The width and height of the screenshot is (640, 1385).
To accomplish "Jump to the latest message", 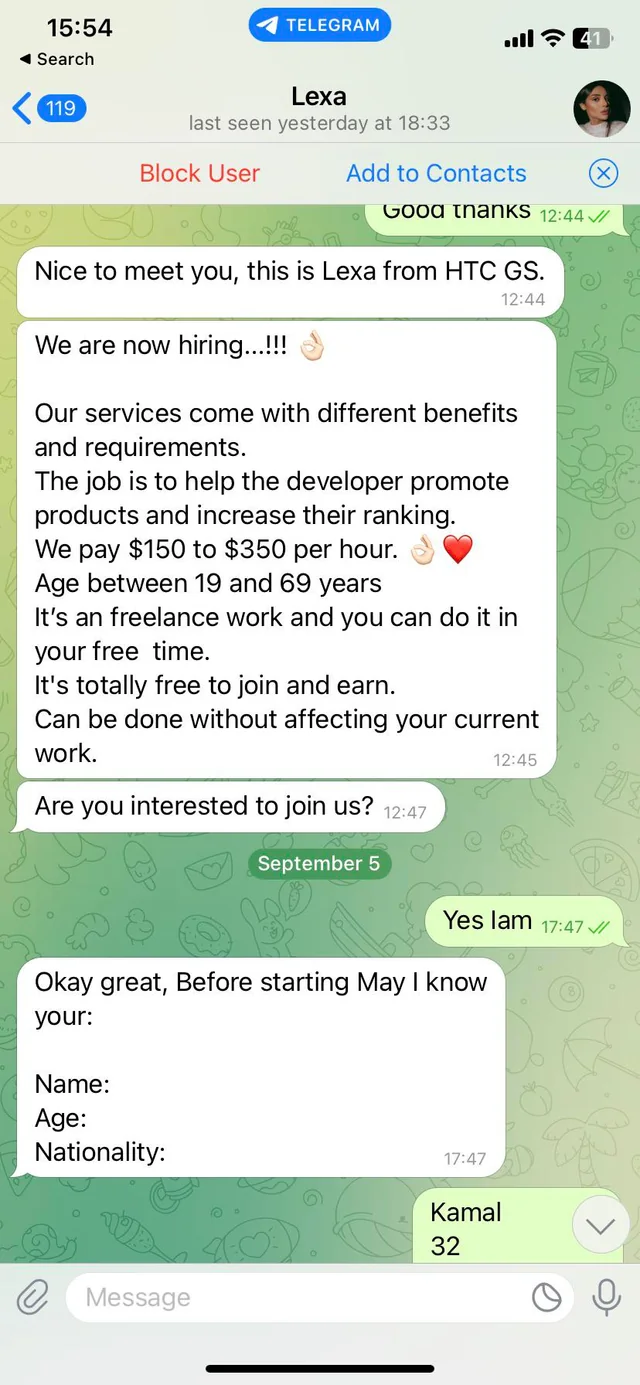I will point(600,1227).
